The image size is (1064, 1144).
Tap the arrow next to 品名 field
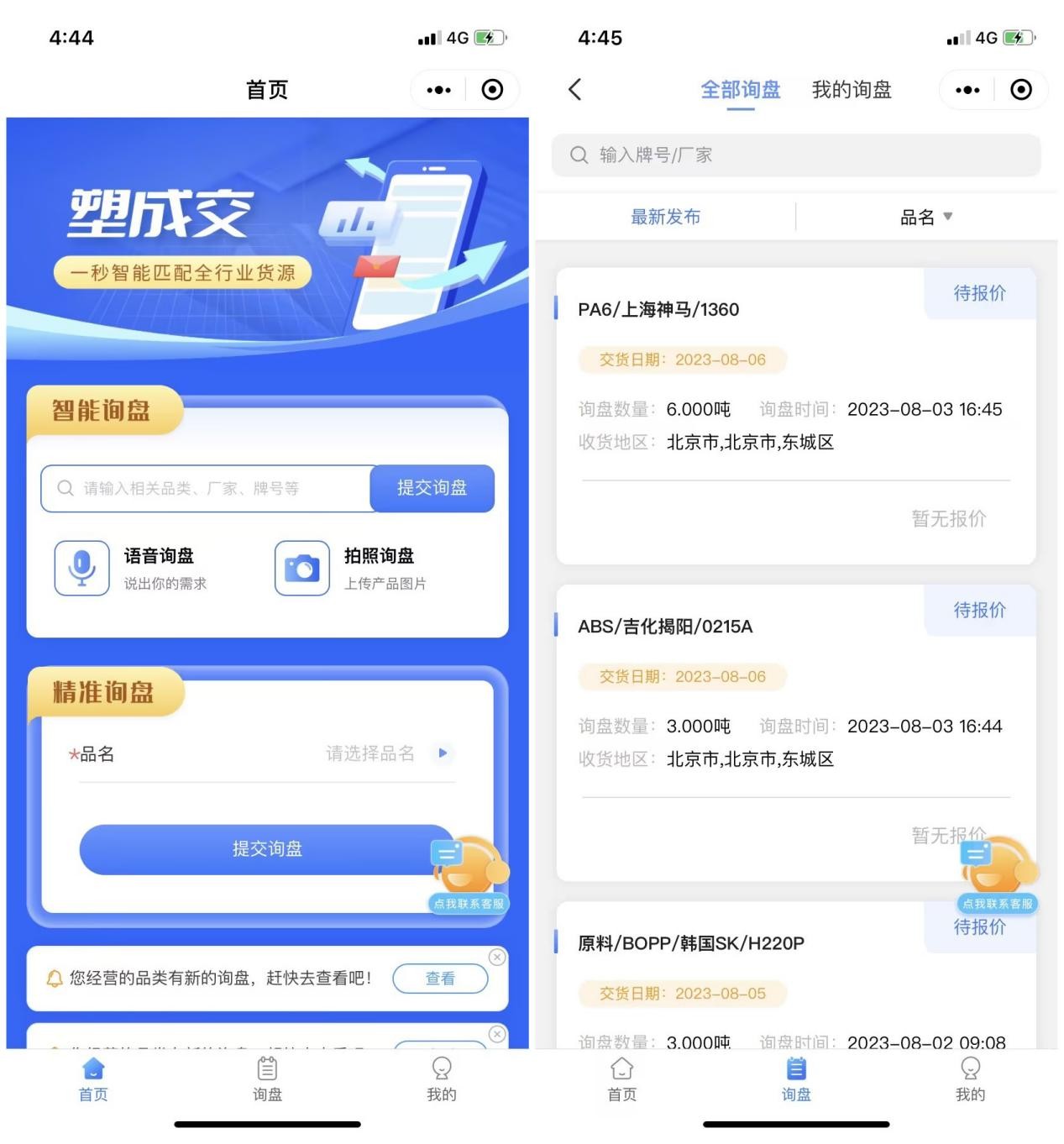click(443, 753)
